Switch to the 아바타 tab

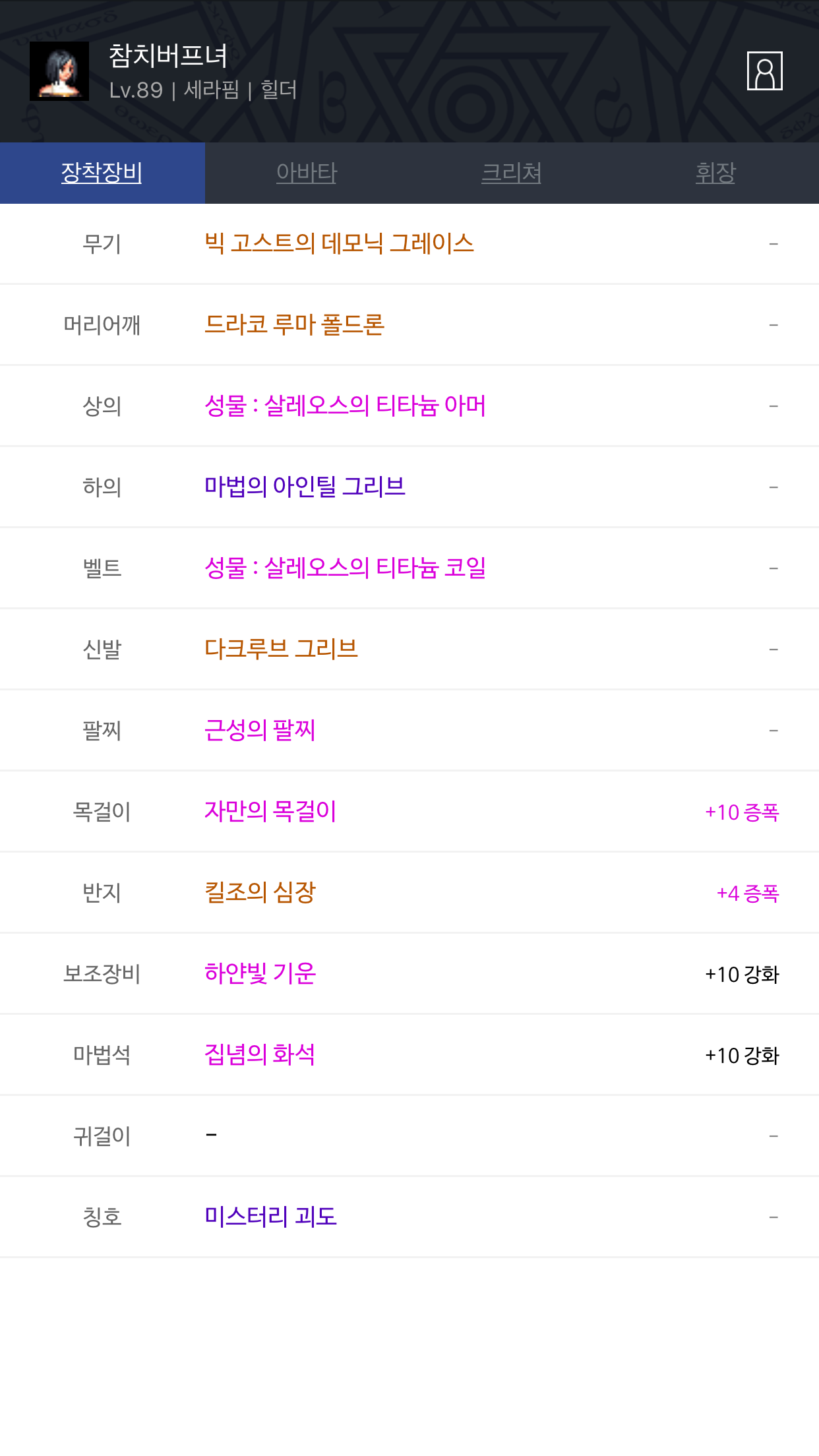point(307,173)
